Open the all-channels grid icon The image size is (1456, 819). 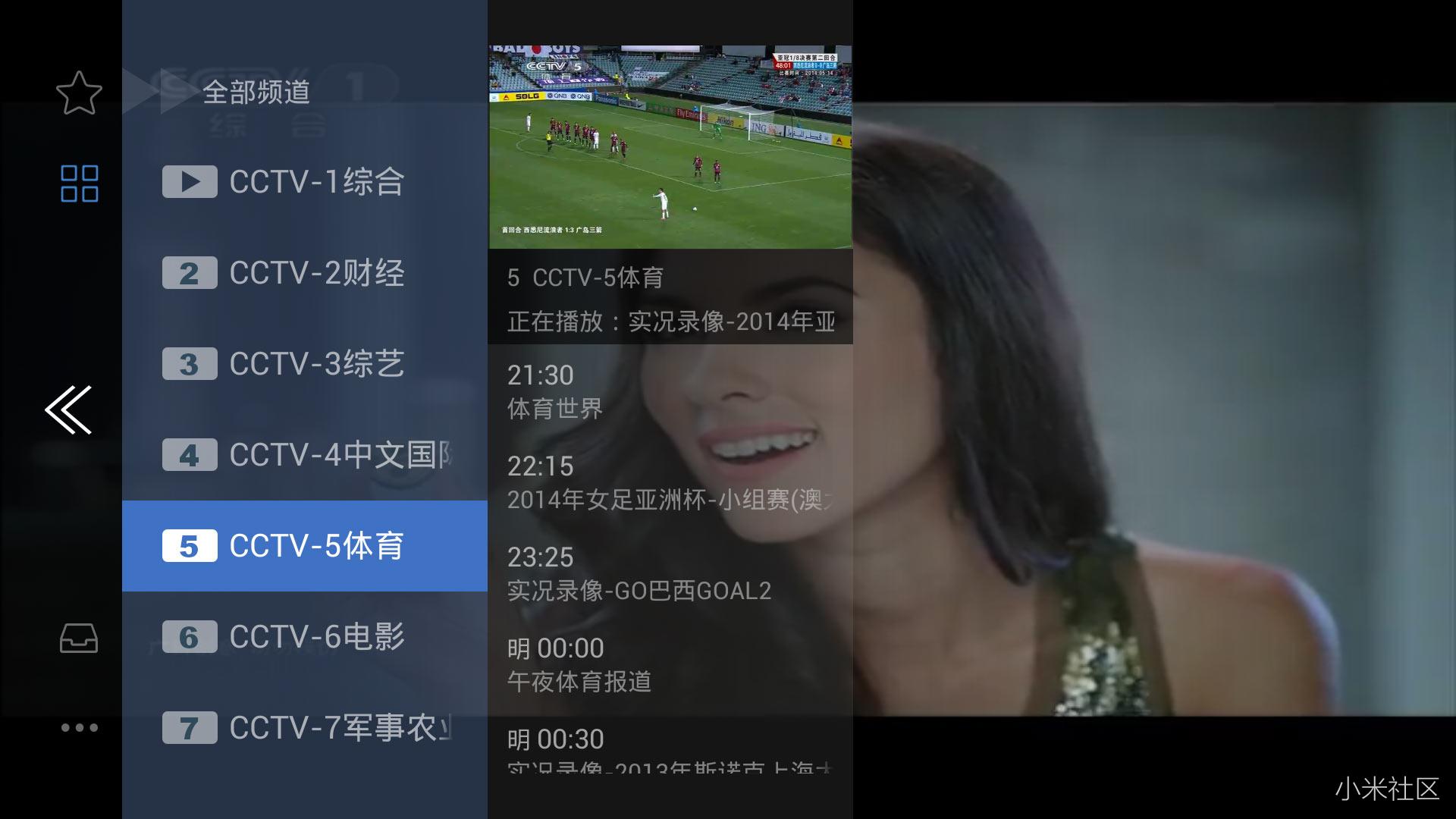click(x=79, y=184)
